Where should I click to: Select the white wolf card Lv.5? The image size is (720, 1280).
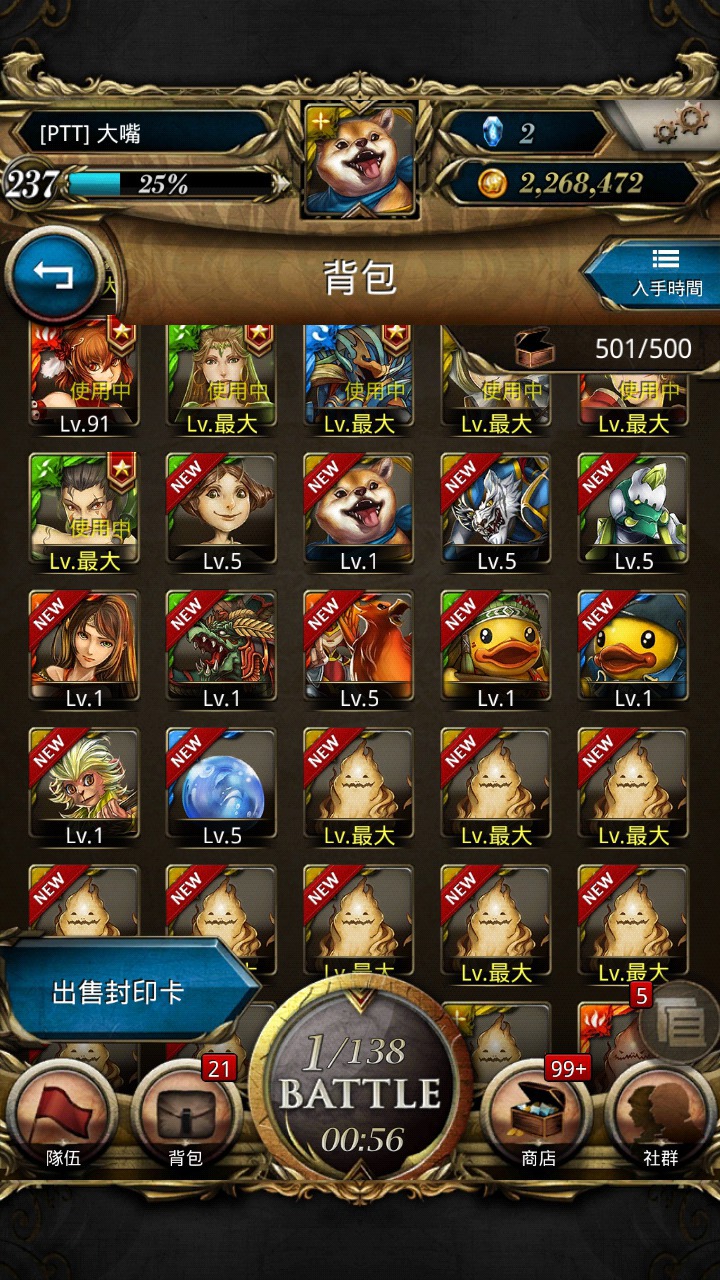click(496, 513)
